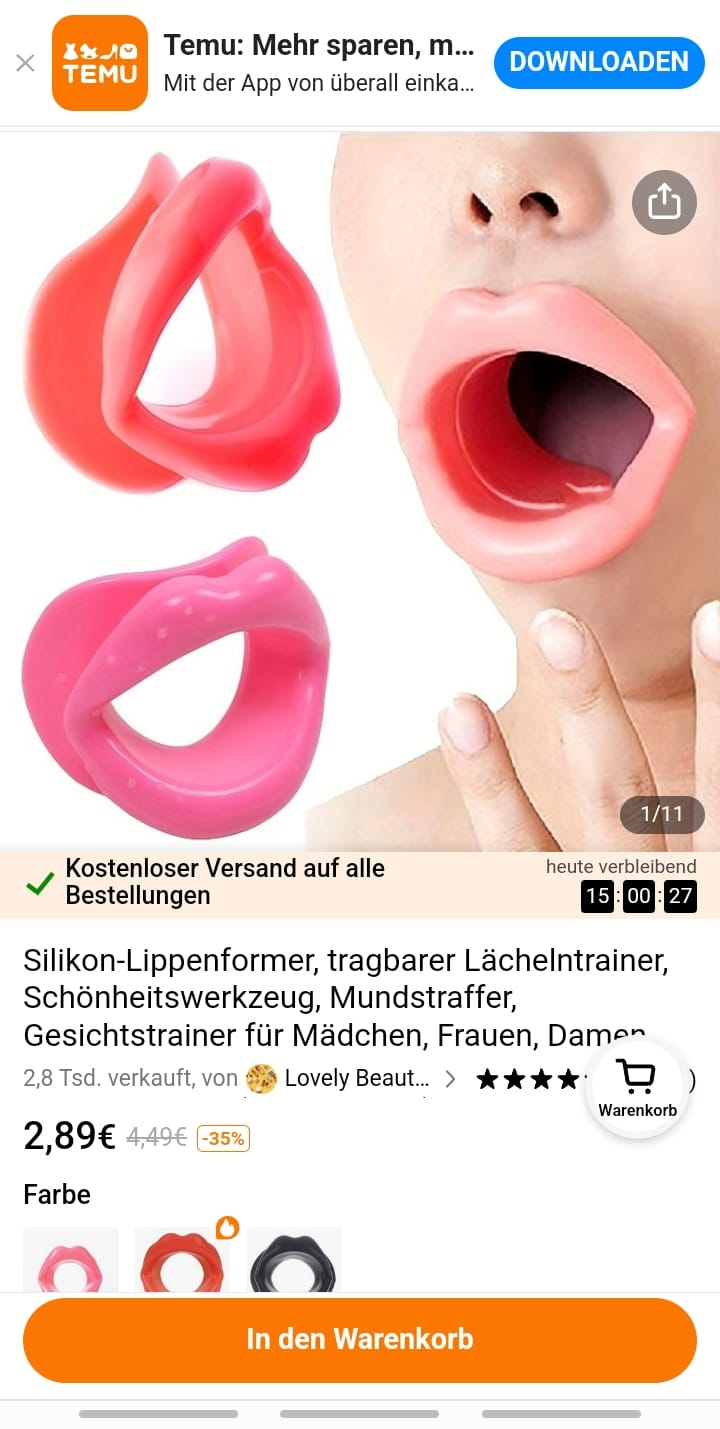Image resolution: width=720 pixels, height=1429 pixels.
Task: Dismiss the Temu app banner
Action: [x=25, y=63]
